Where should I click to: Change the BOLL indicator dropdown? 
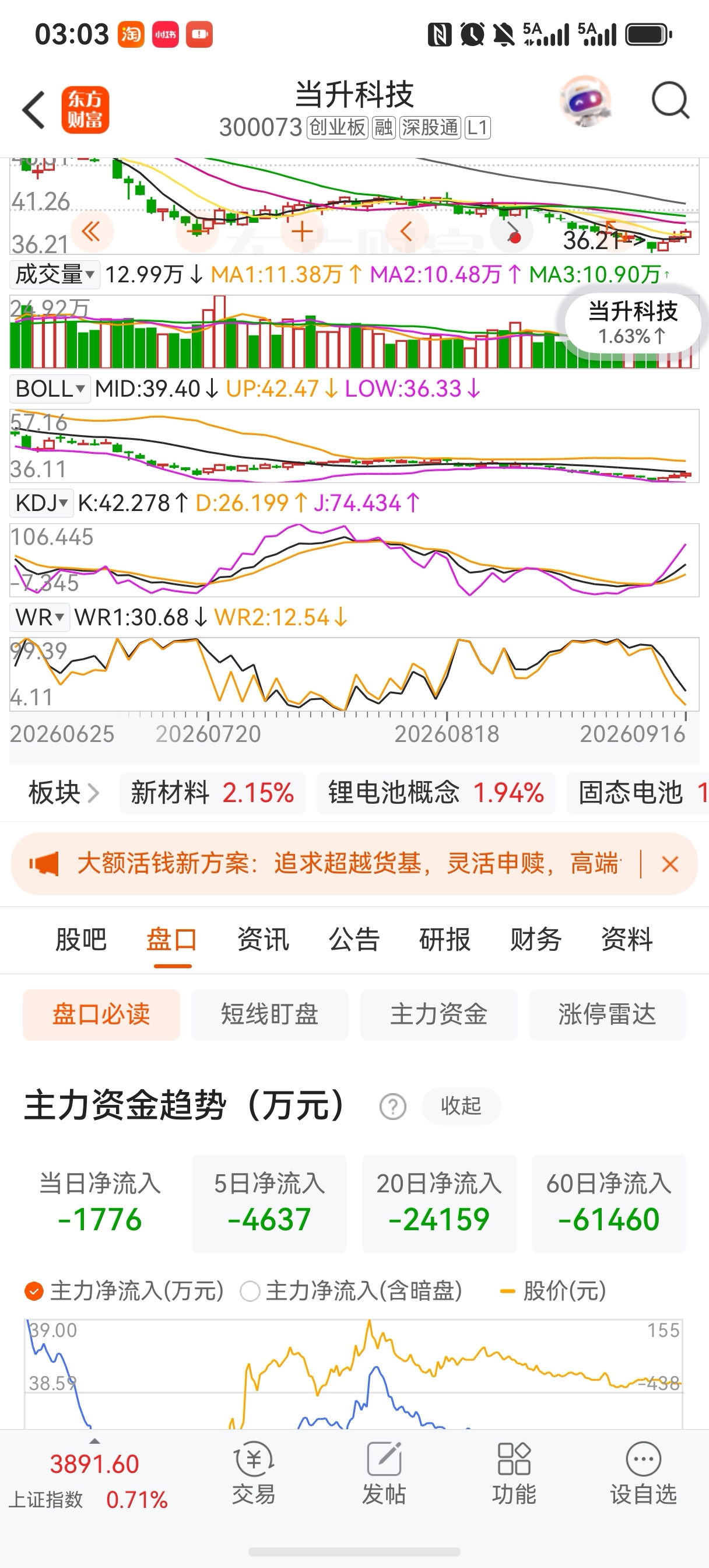(x=50, y=388)
